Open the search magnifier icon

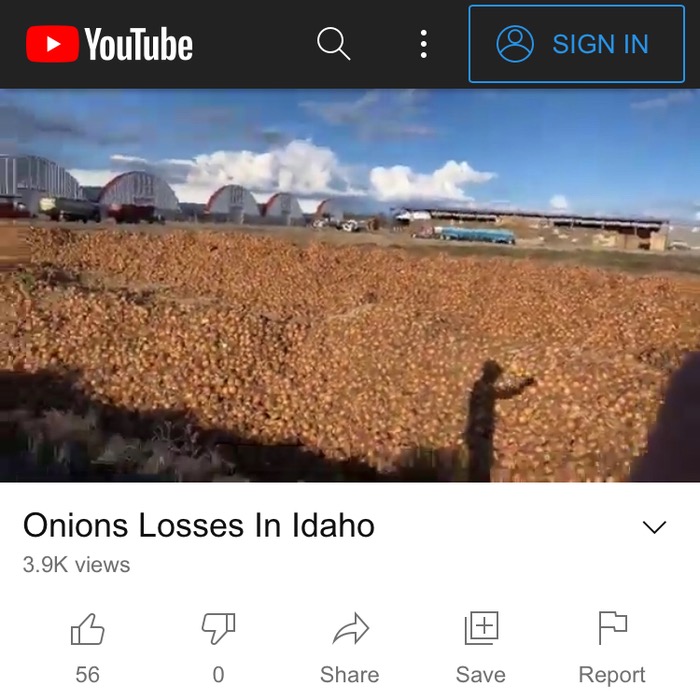click(333, 44)
